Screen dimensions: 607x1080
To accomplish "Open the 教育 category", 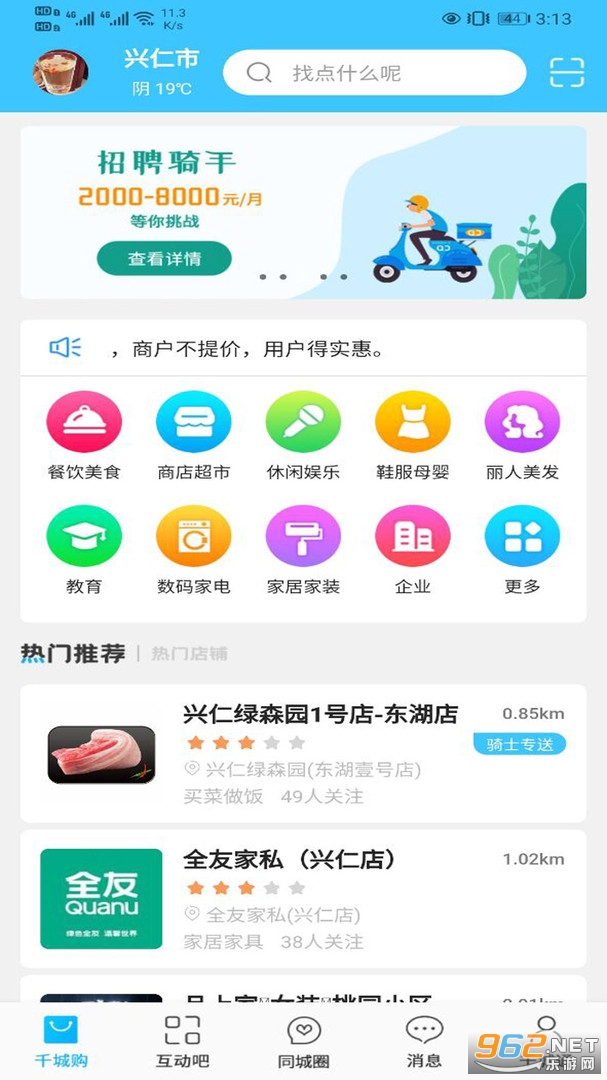I will click(x=84, y=550).
